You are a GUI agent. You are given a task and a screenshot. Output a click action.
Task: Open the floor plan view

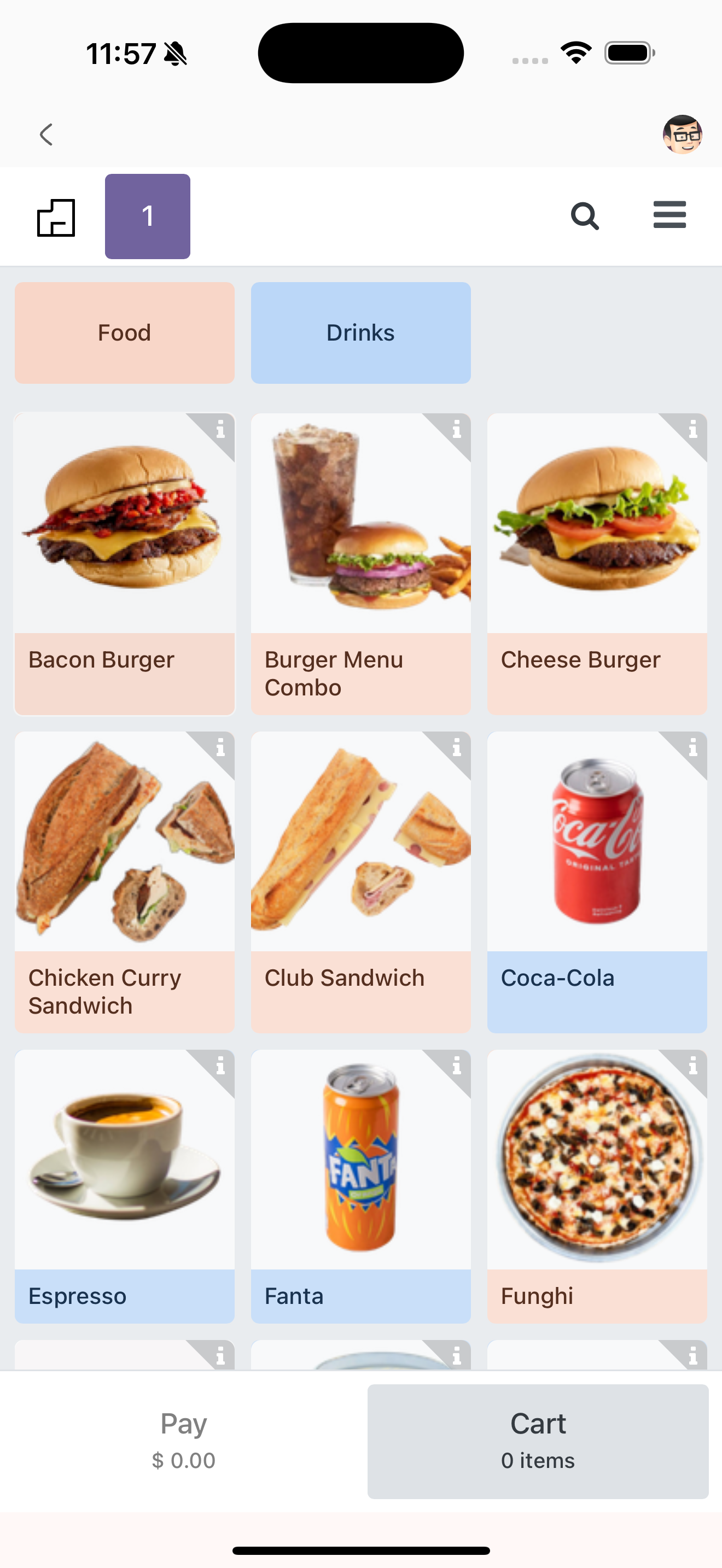[x=56, y=217]
